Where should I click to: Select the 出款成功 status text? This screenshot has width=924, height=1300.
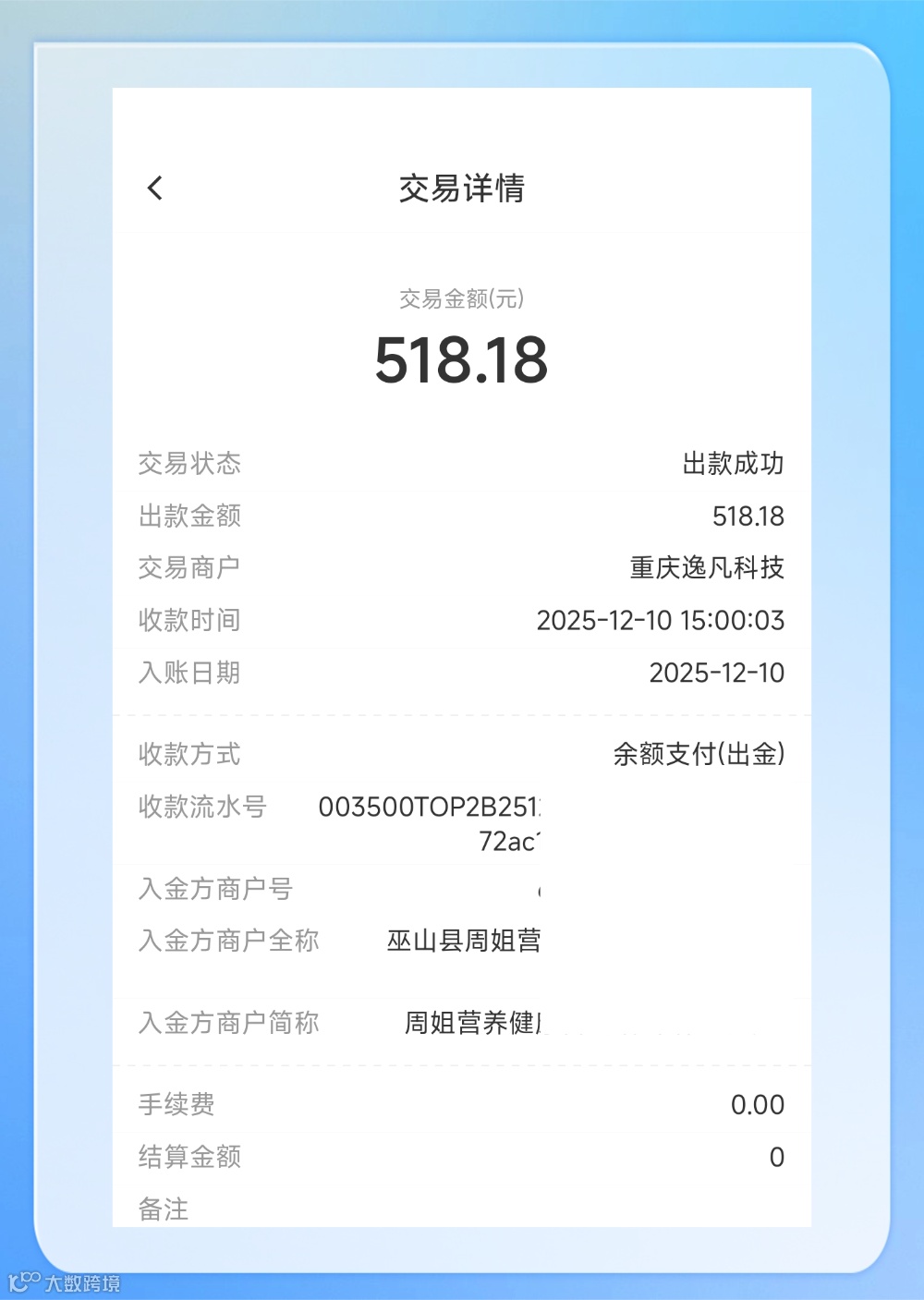(733, 465)
